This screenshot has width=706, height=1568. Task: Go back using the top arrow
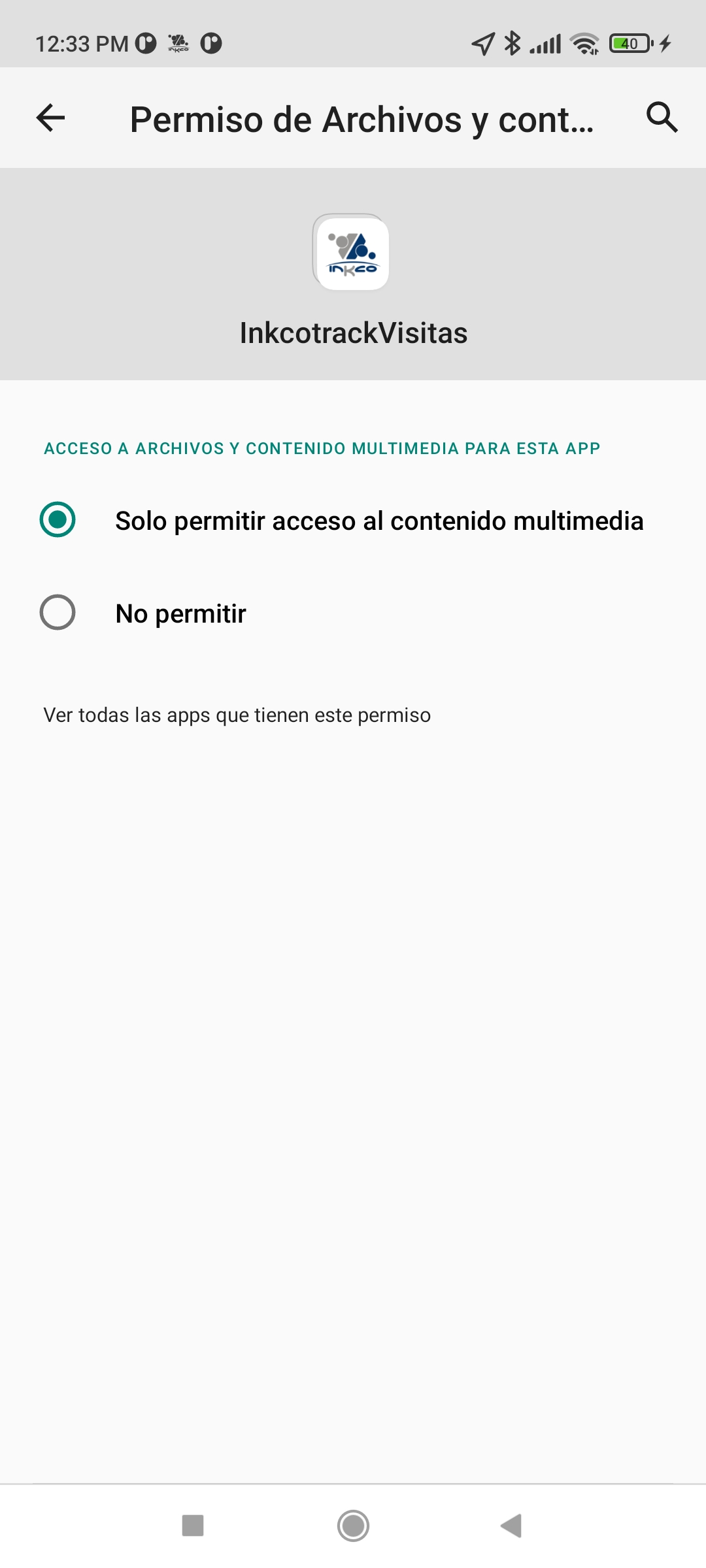(x=50, y=118)
